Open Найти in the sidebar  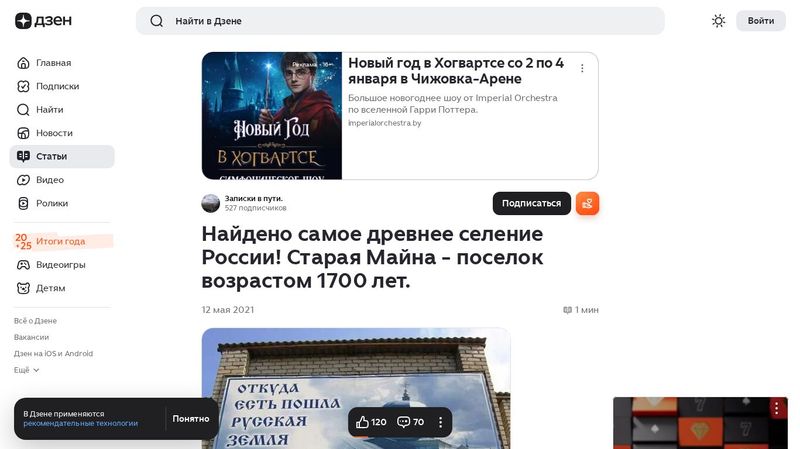(49, 110)
